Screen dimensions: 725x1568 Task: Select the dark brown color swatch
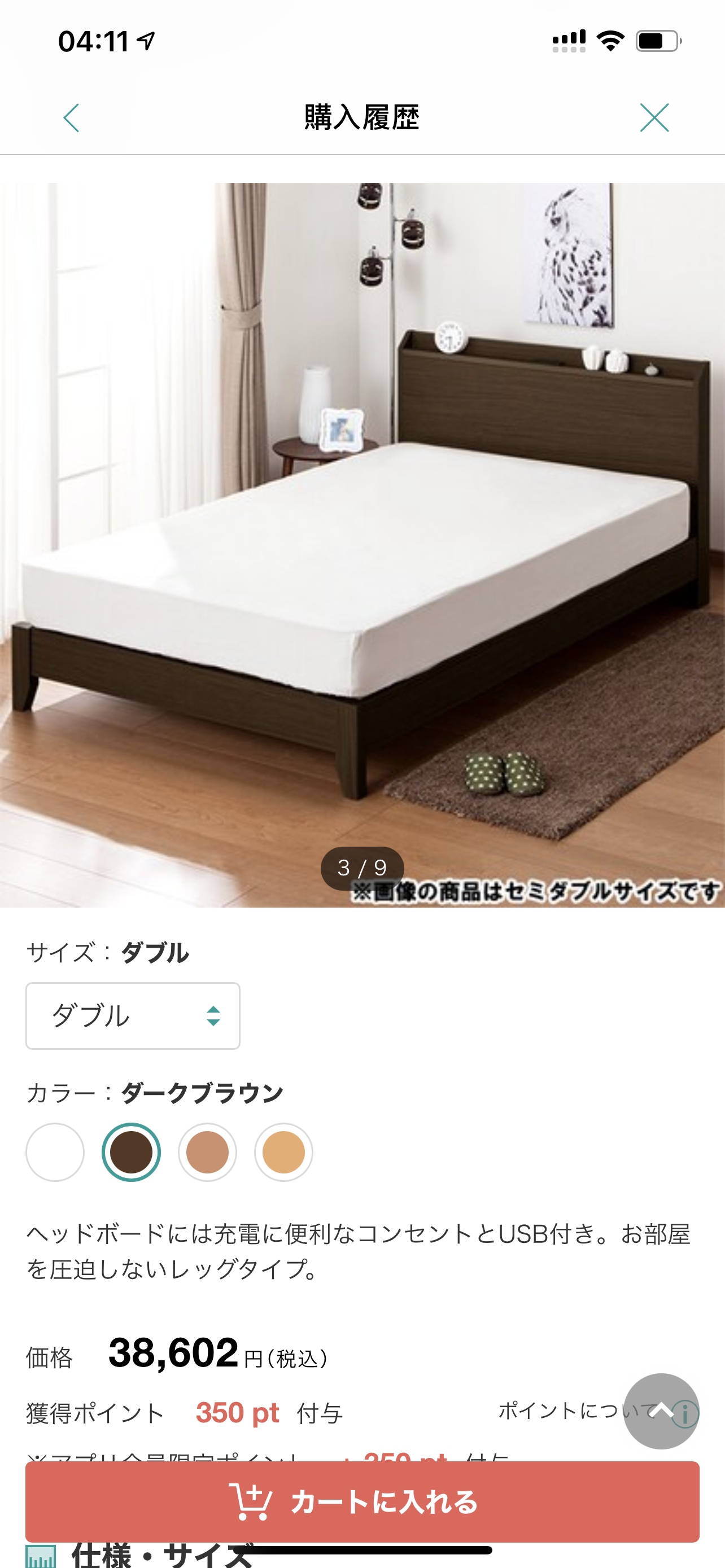click(x=131, y=1151)
